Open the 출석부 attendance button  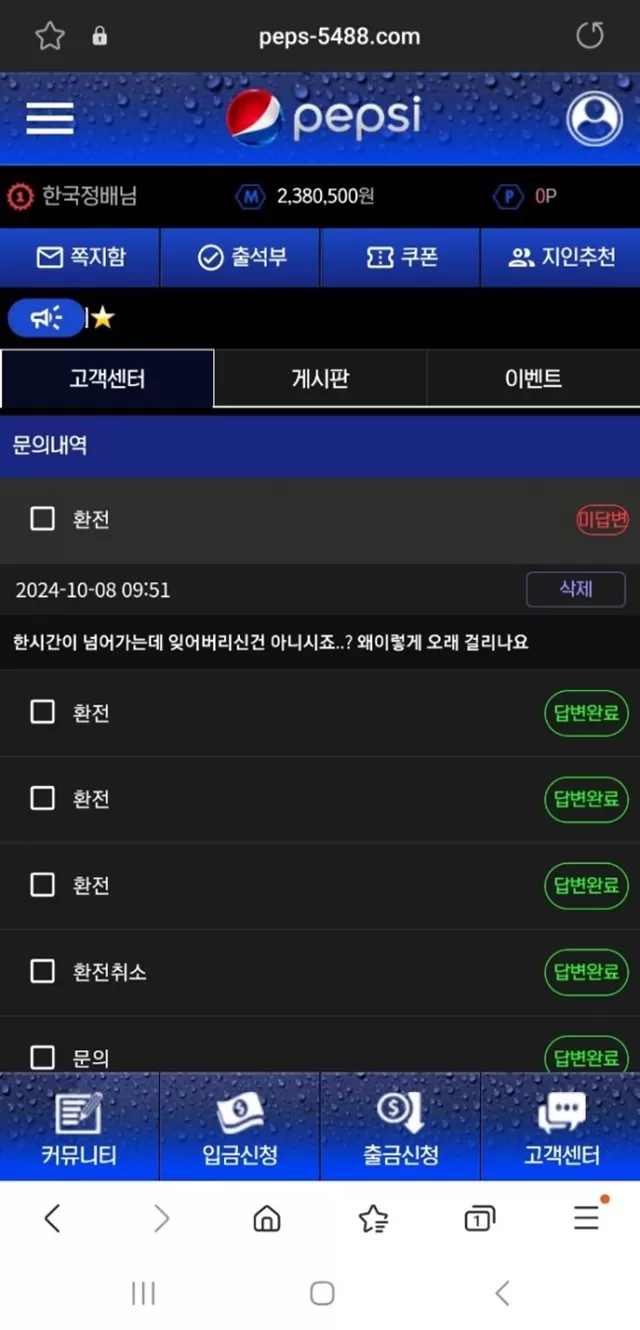coord(240,257)
